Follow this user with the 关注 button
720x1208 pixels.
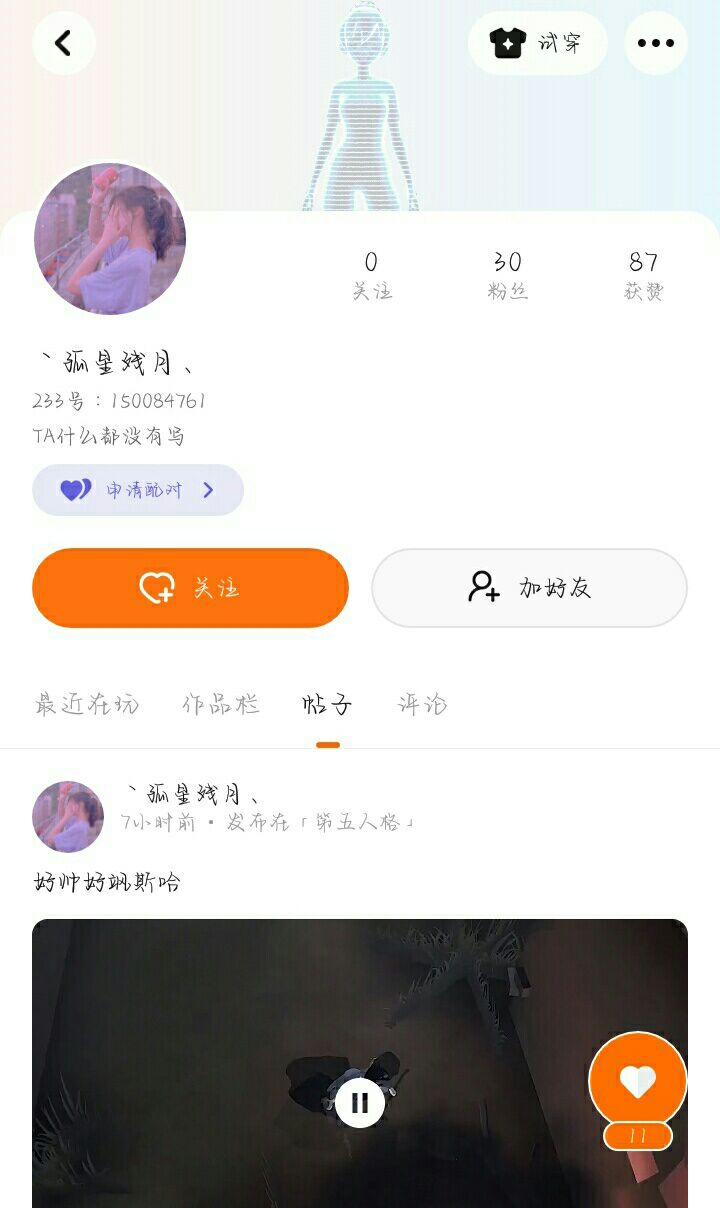tap(190, 588)
